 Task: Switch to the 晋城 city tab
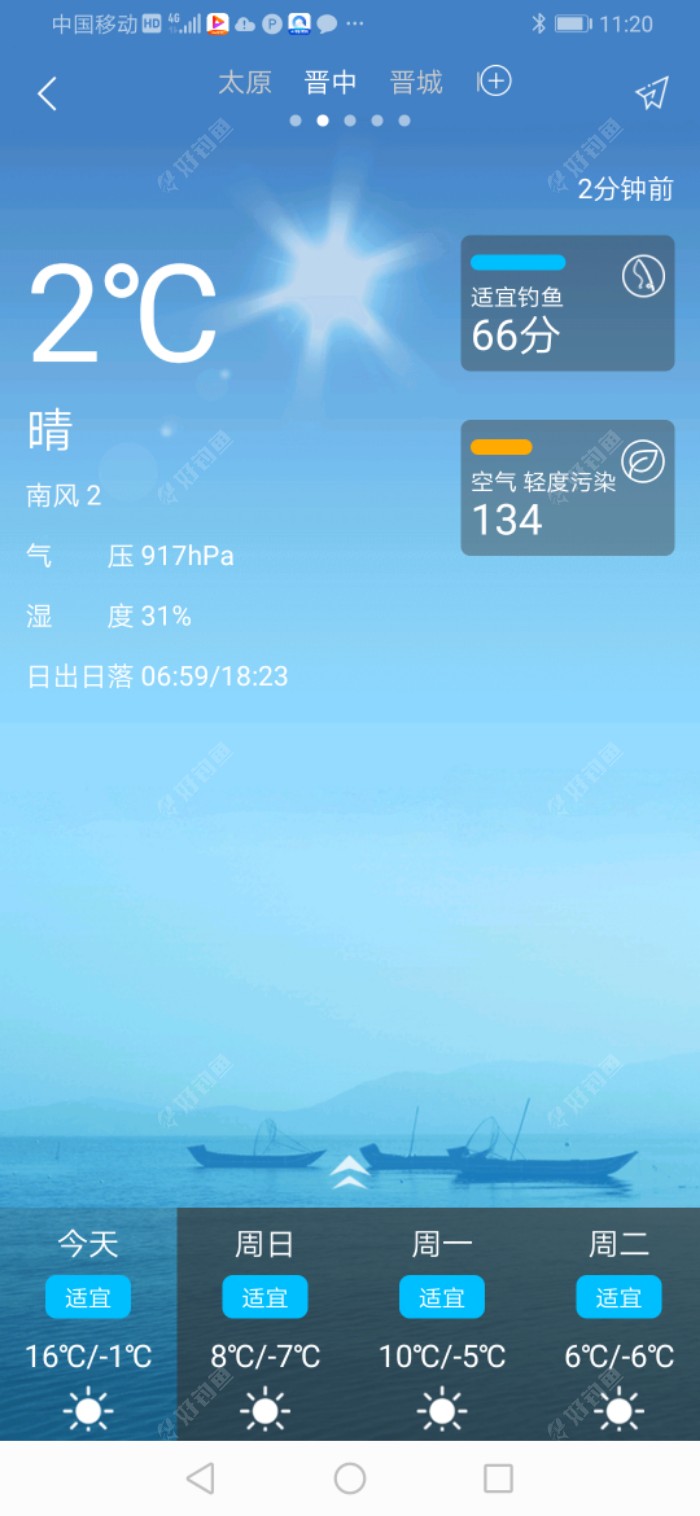(x=416, y=82)
